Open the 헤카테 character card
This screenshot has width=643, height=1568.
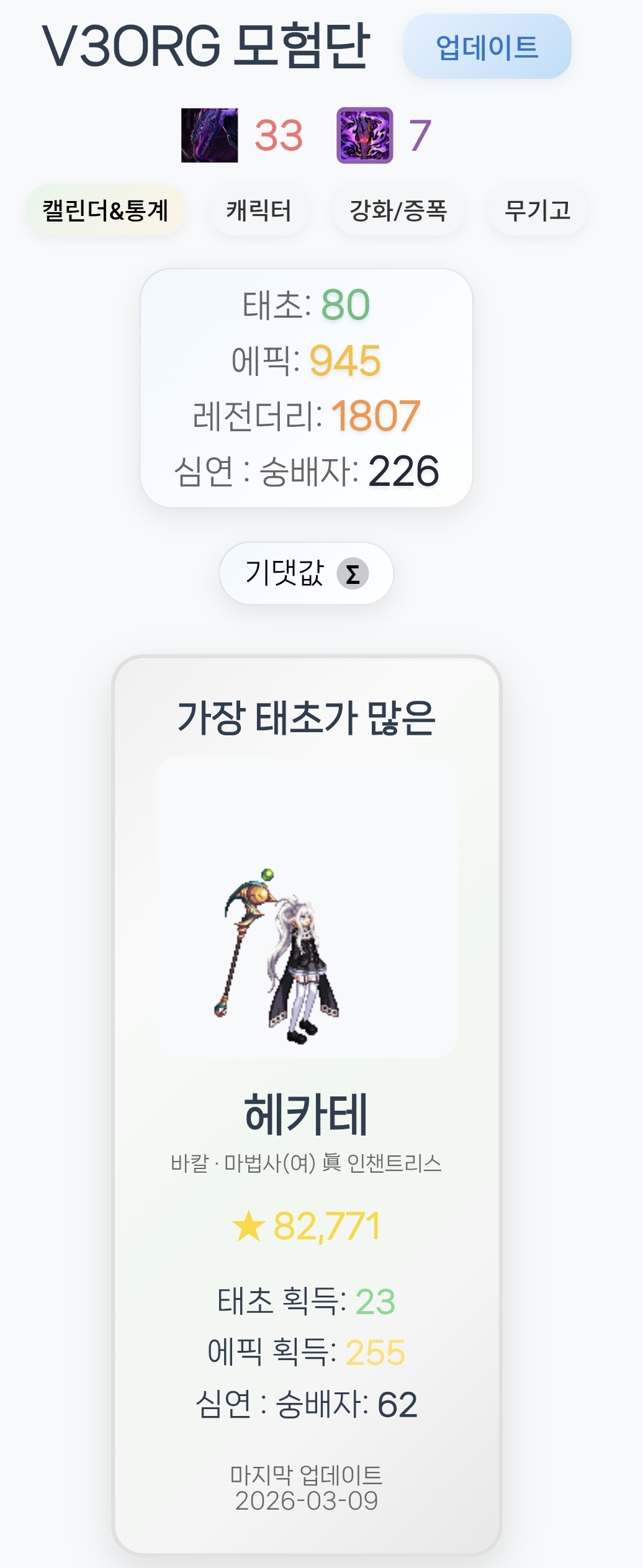pos(306,1104)
